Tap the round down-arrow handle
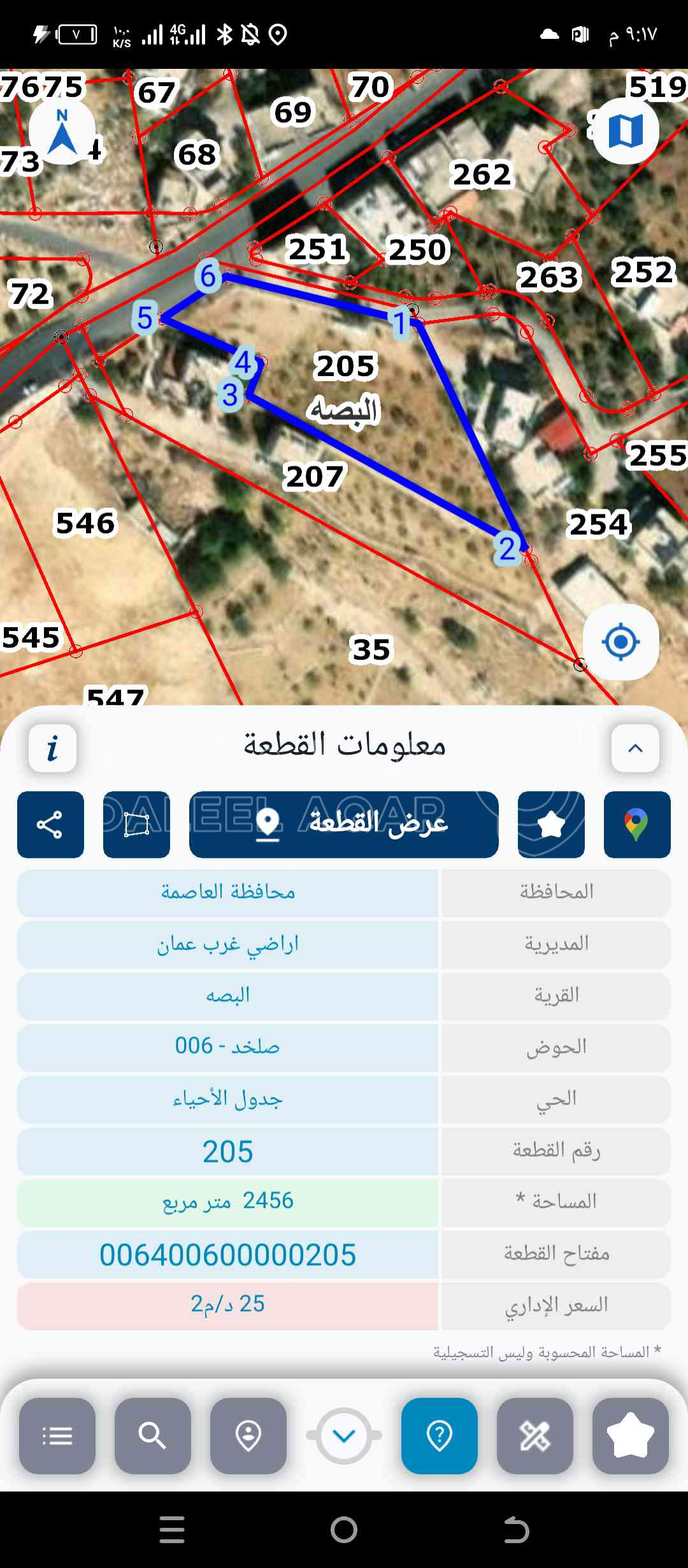The image size is (688, 1568). (x=344, y=1435)
